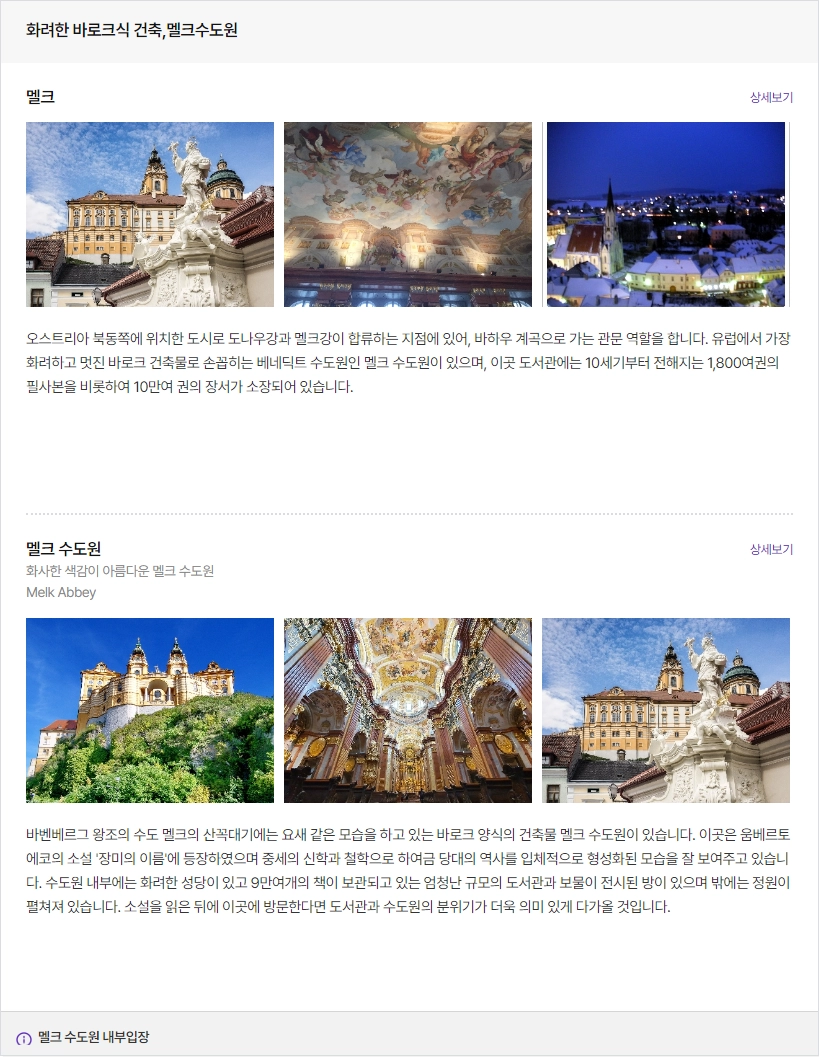Open the 멜크 수도원 statue and abbey photo
The width and height of the screenshot is (819, 1057).
(x=666, y=710)
